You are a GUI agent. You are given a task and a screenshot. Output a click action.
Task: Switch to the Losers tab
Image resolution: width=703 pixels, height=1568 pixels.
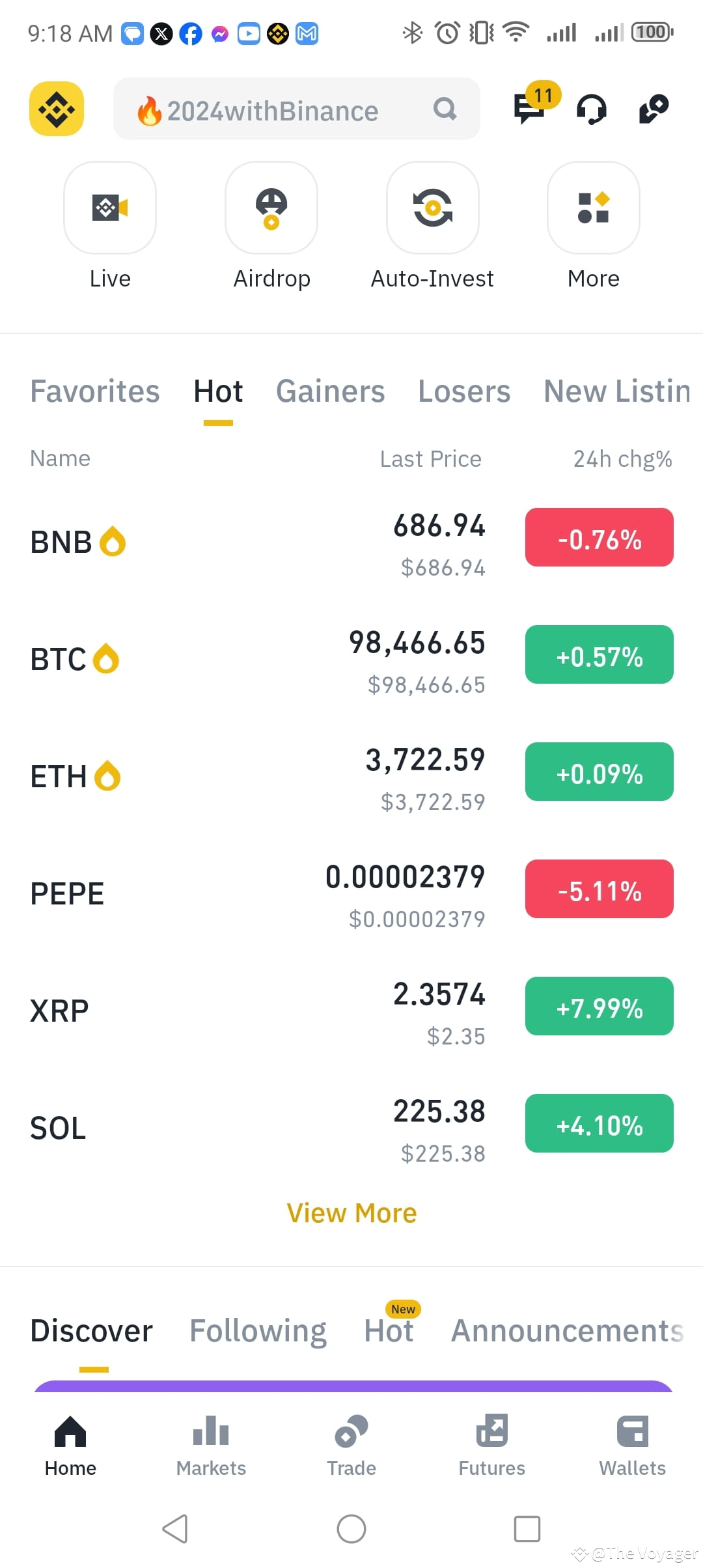click(x=464, y=391)
